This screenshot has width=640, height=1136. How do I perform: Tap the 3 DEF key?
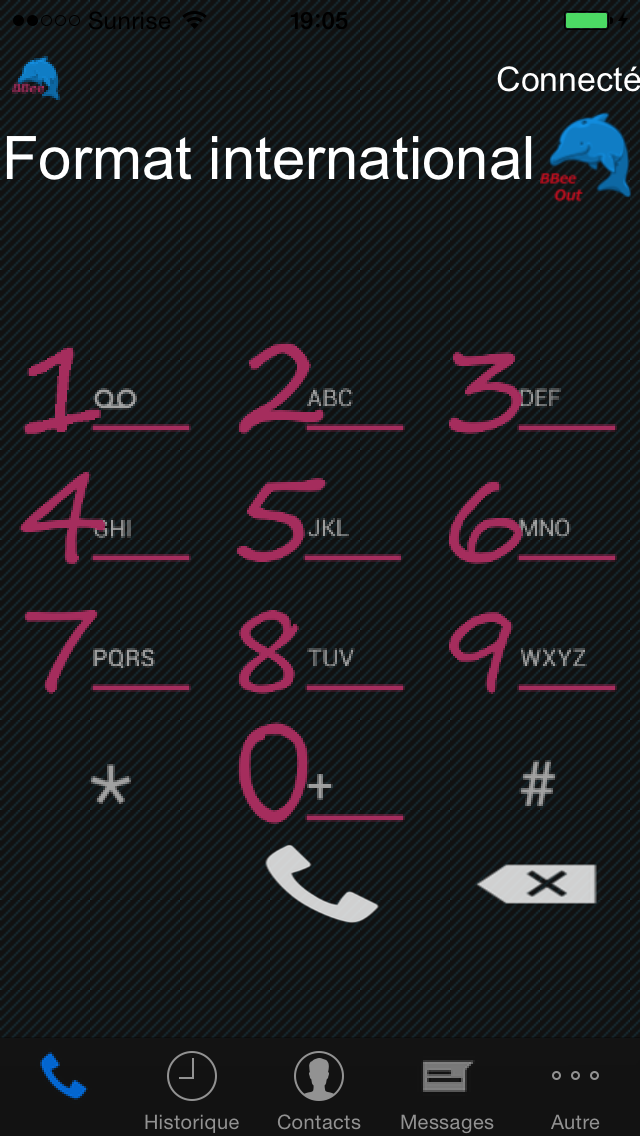533,392
